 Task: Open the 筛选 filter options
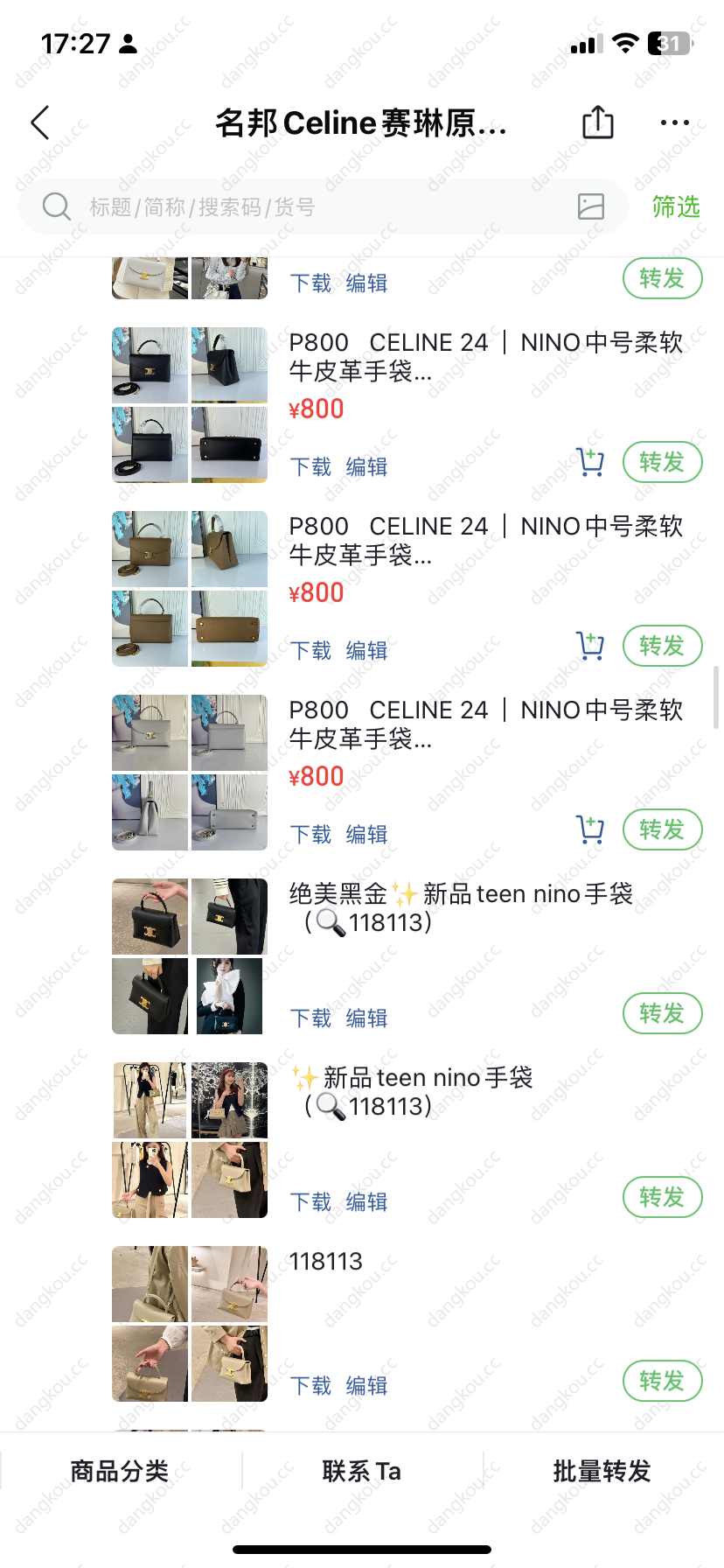click(675, 207)
